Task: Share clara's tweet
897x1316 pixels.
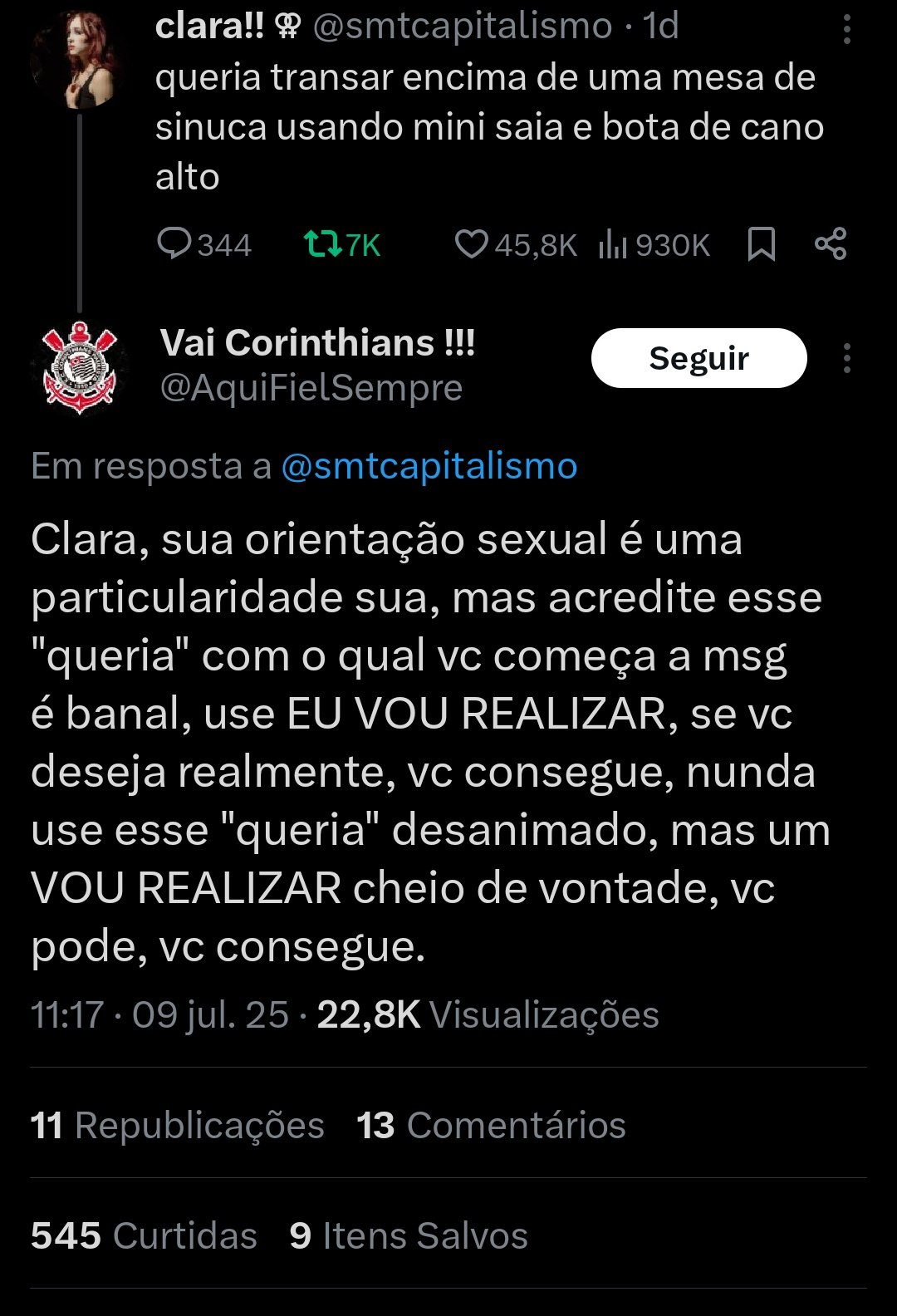Action: click(830, 243)
